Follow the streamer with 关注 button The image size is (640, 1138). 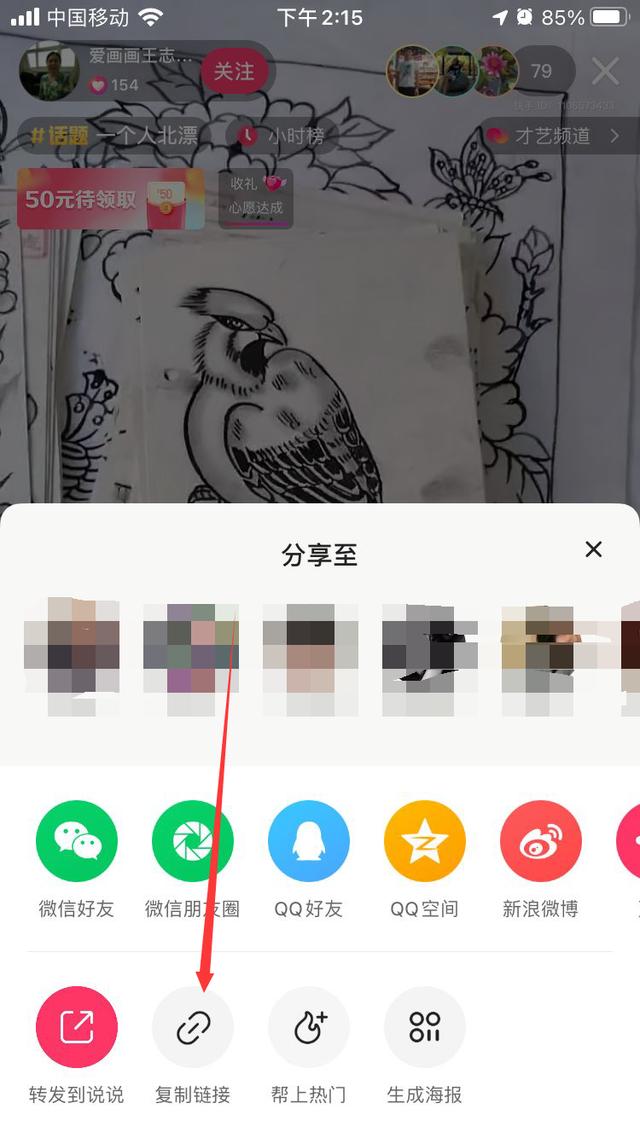(233, 71)
